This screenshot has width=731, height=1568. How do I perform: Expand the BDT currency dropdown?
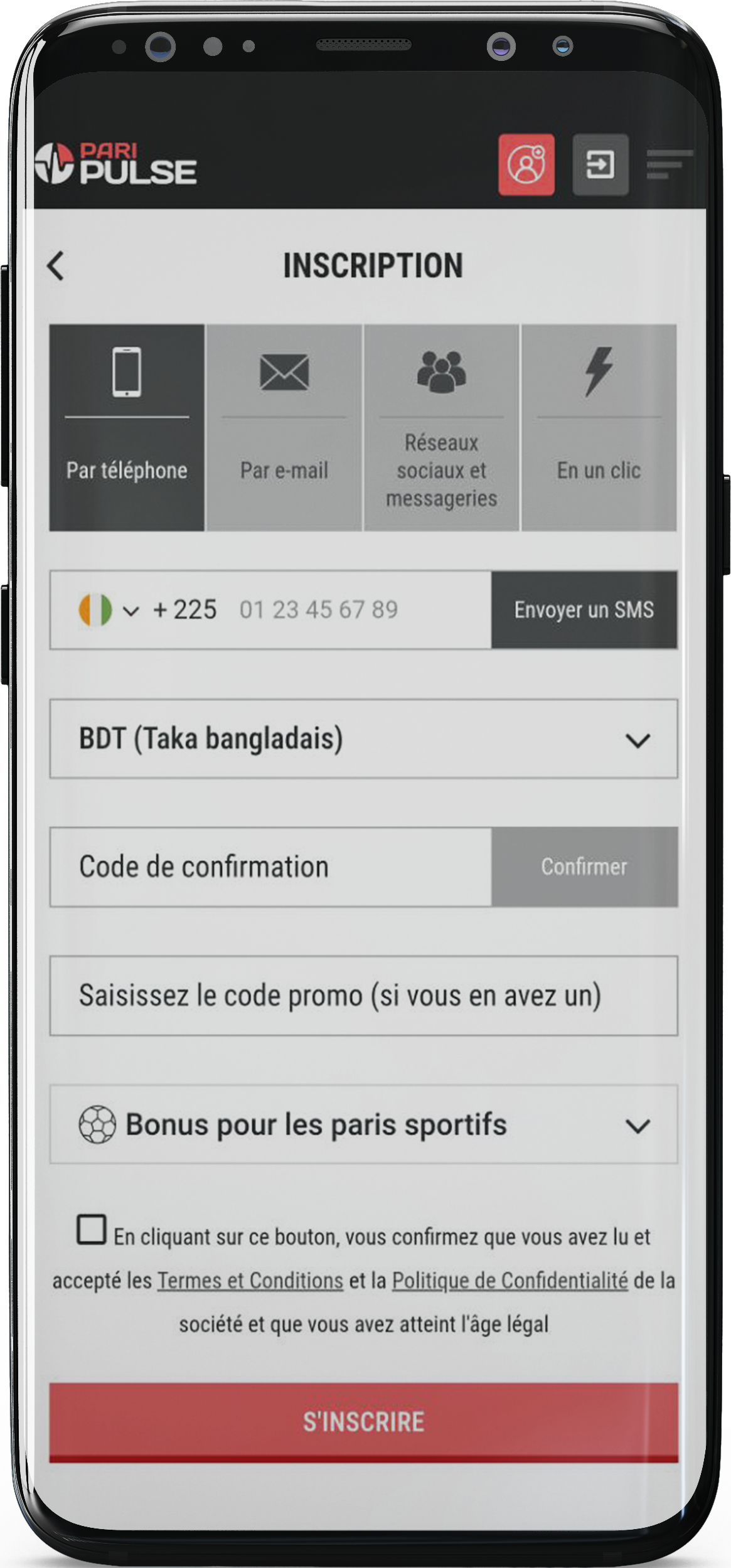tap(363, 739)
